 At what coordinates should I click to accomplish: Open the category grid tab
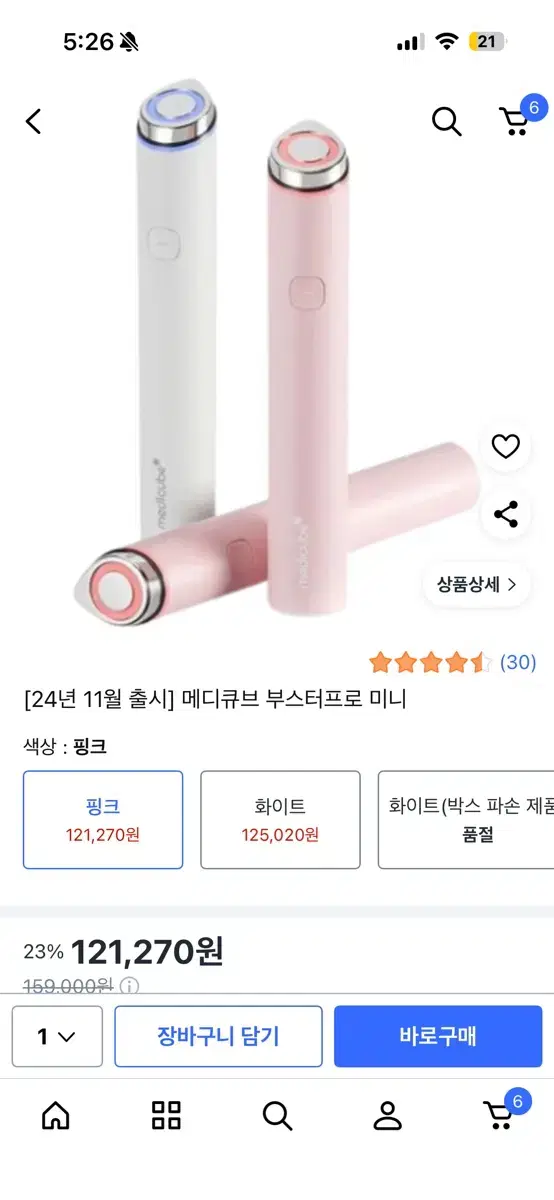pyautogui.click(x=166, y=1115)
